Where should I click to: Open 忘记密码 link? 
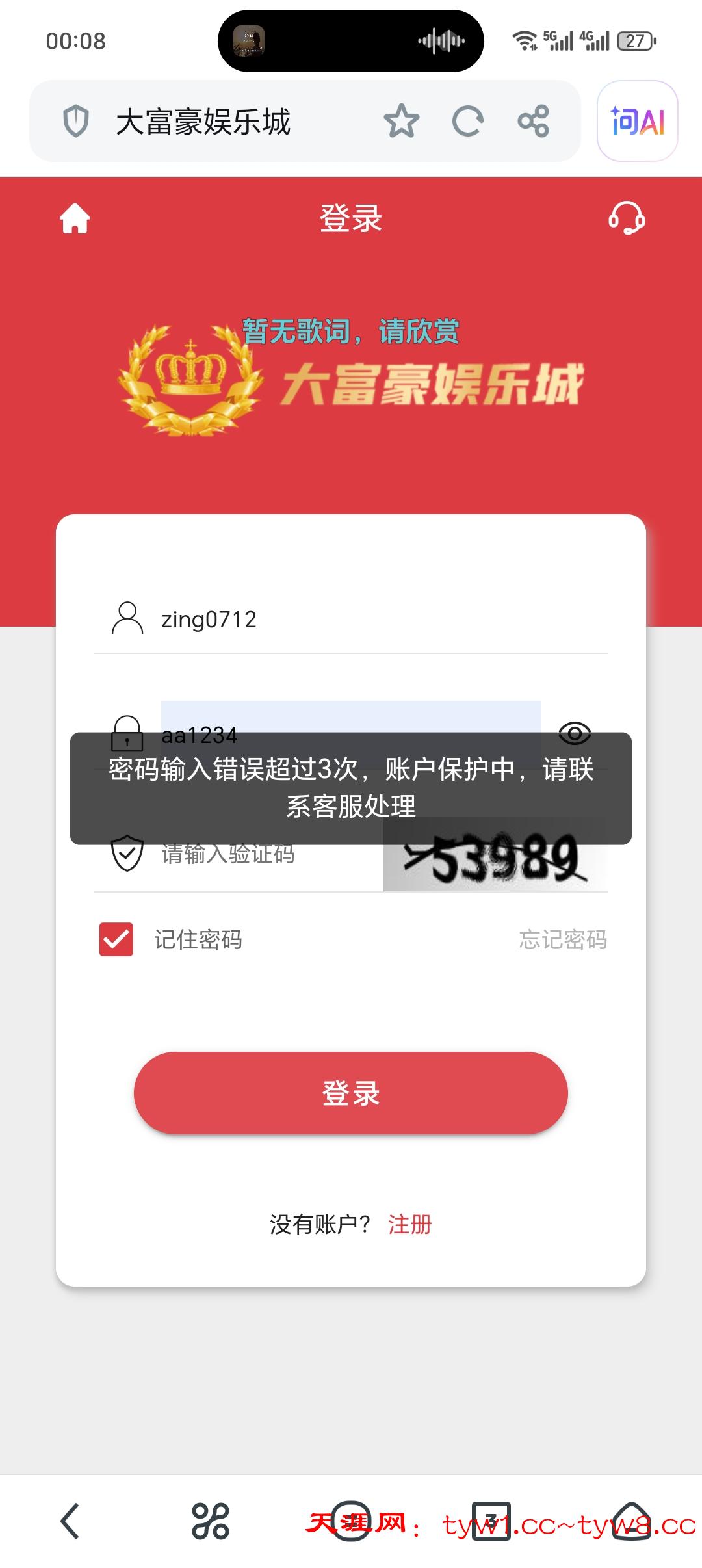click(x=563, y=939)
